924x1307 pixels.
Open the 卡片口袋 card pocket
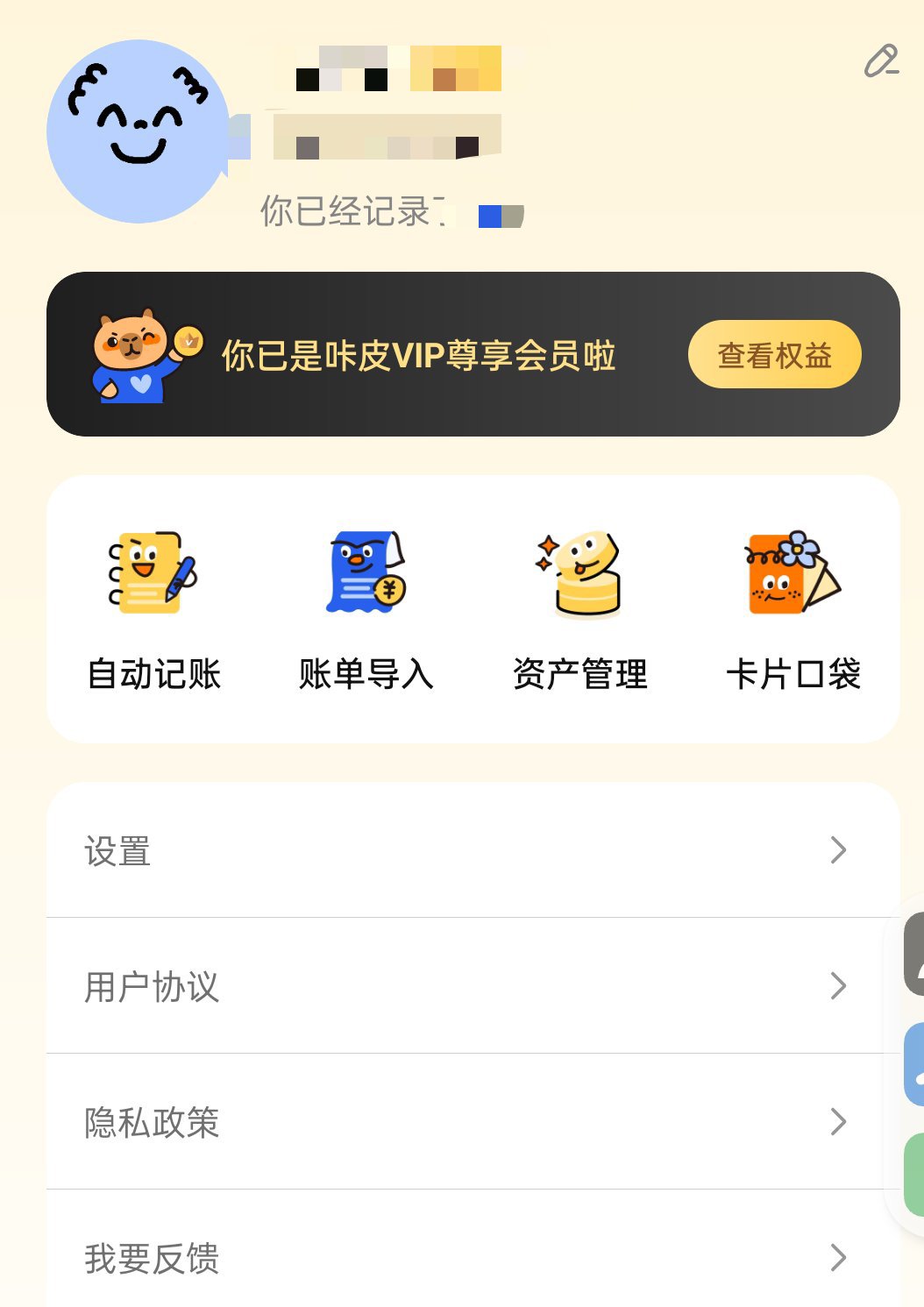coord(793,611)
